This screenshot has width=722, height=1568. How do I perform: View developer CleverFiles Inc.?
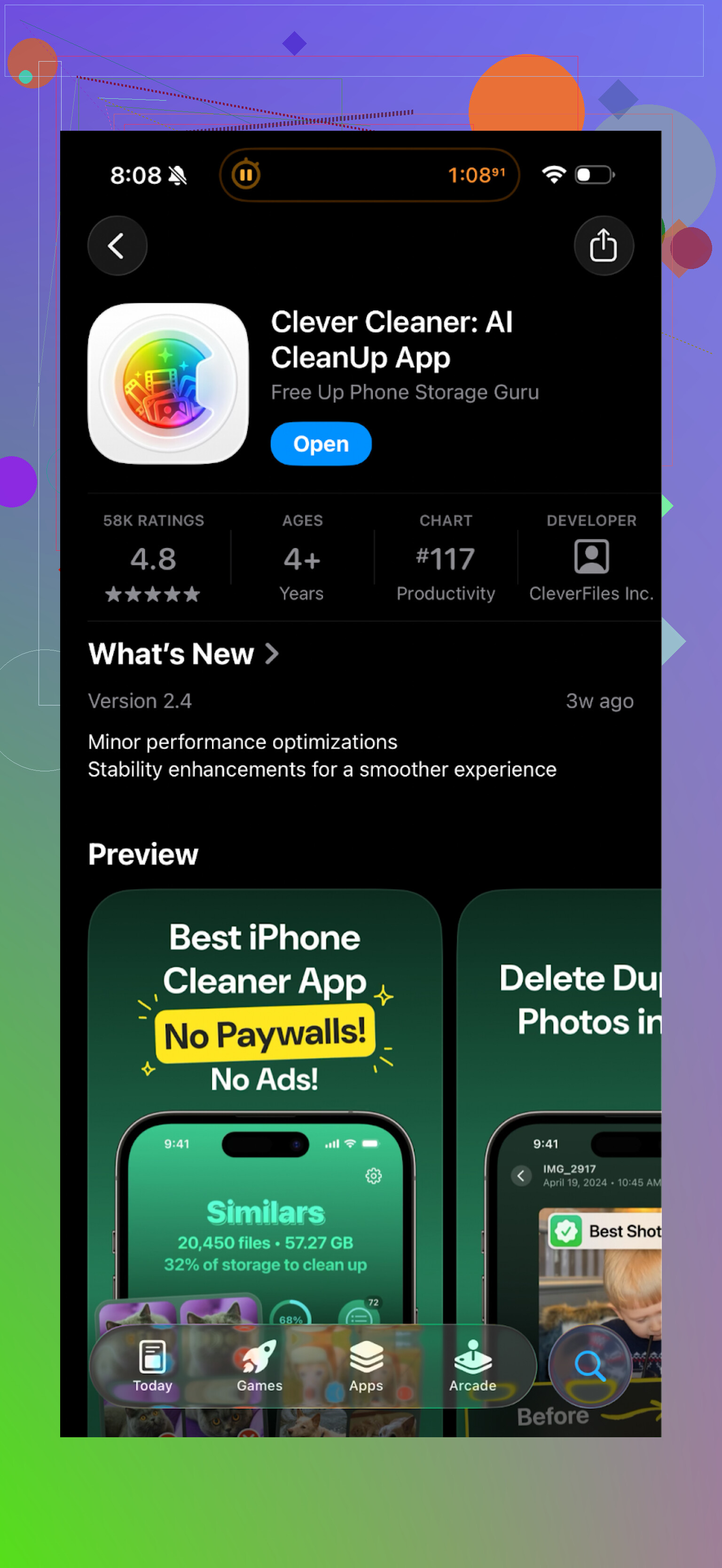coord(590,558)
